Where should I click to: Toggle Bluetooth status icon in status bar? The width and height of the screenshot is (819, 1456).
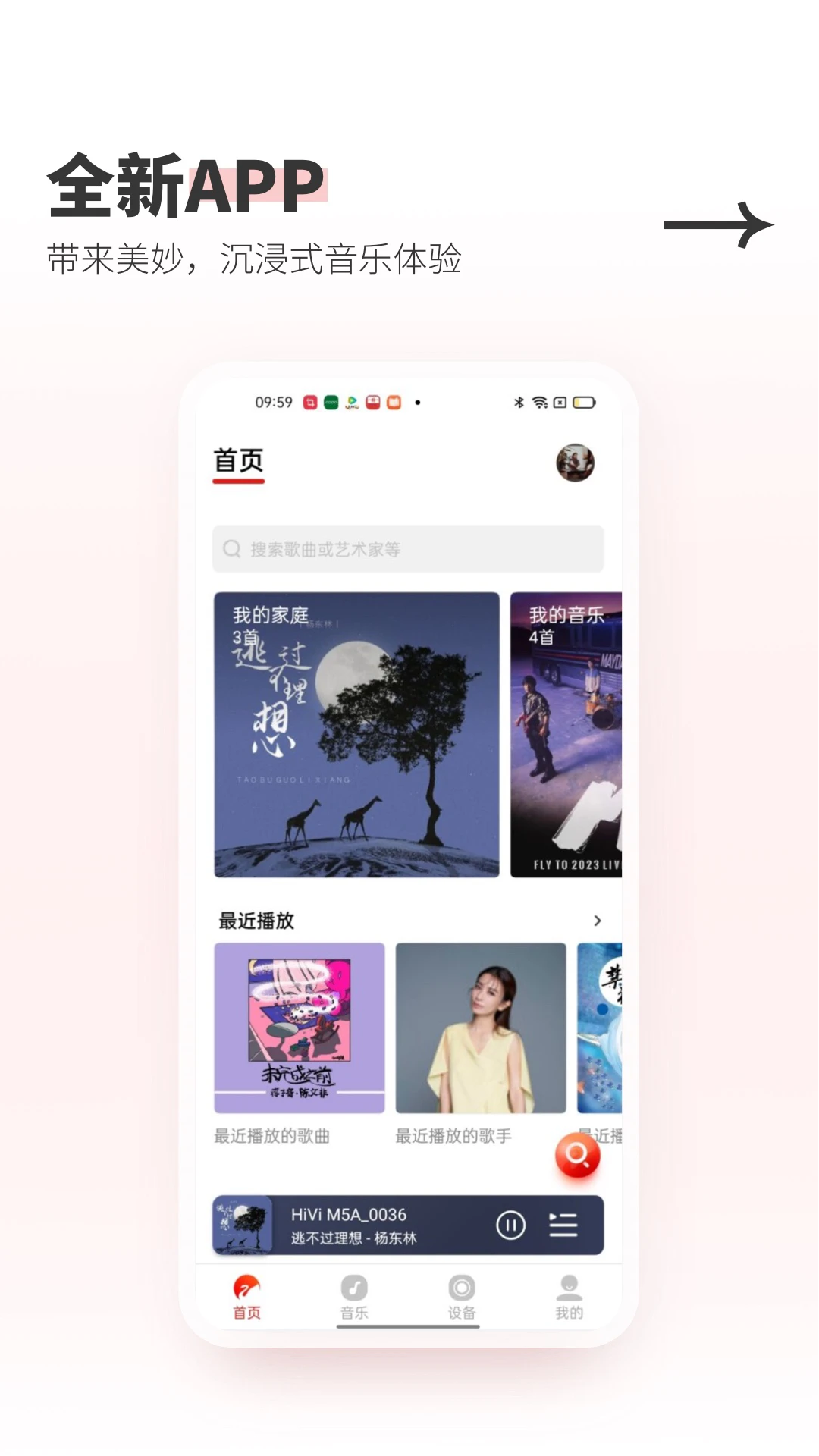[519, 403]
